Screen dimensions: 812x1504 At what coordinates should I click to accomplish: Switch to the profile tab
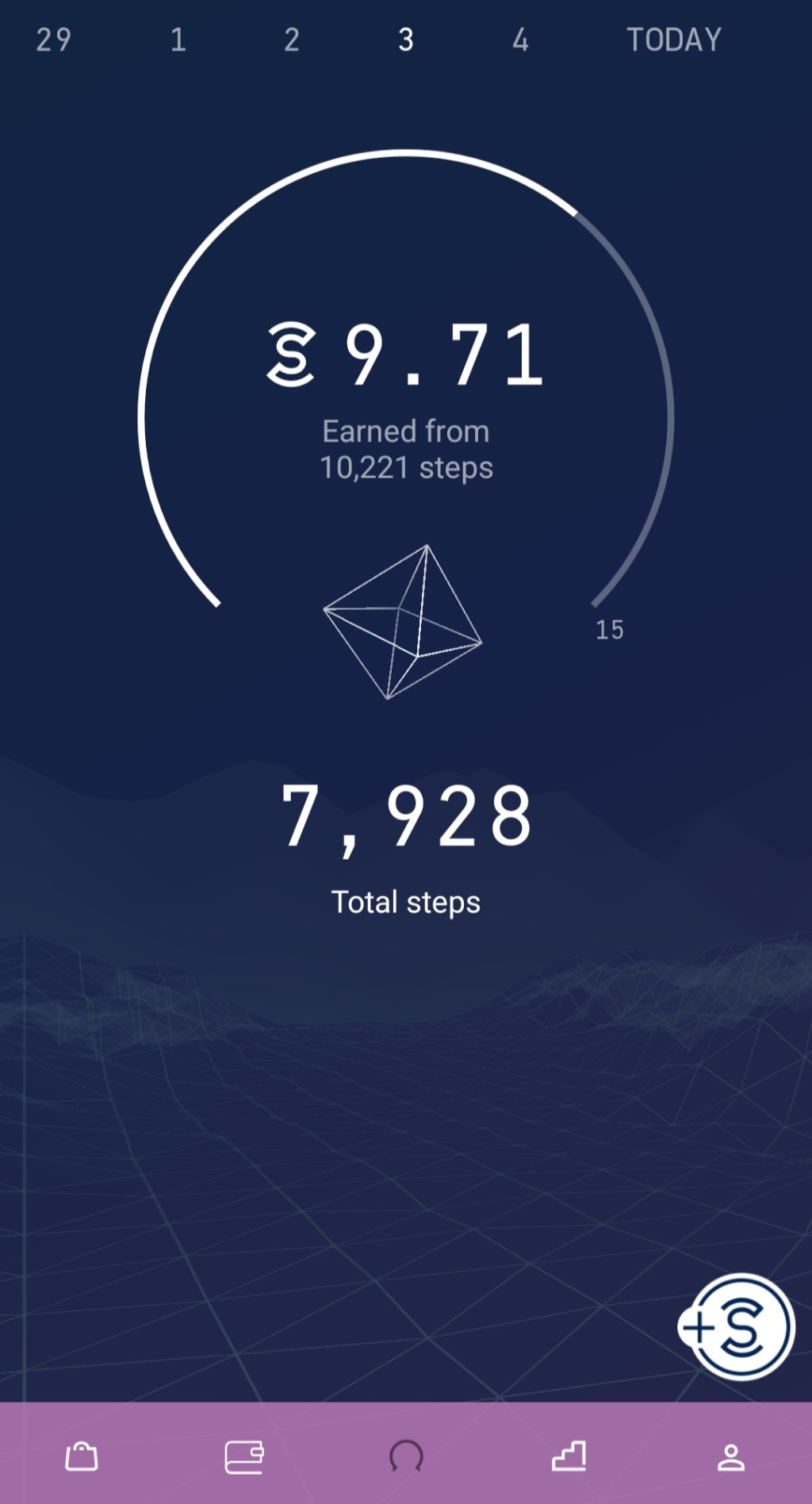point(730,1457)
